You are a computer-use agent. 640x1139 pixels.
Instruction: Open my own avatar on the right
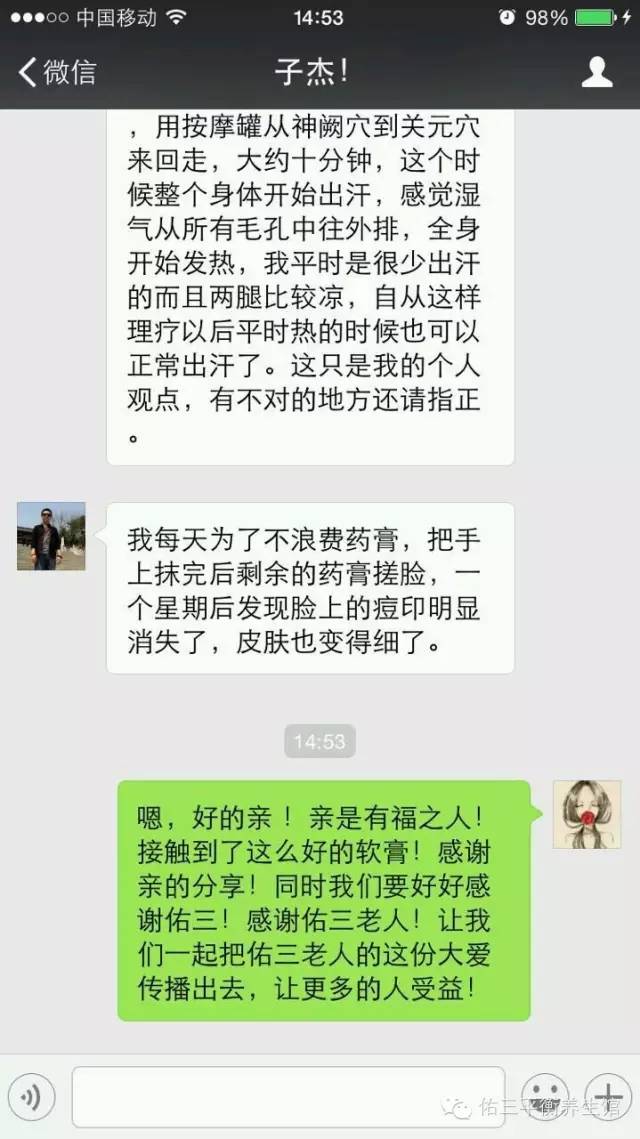click(x=587, y=814)
